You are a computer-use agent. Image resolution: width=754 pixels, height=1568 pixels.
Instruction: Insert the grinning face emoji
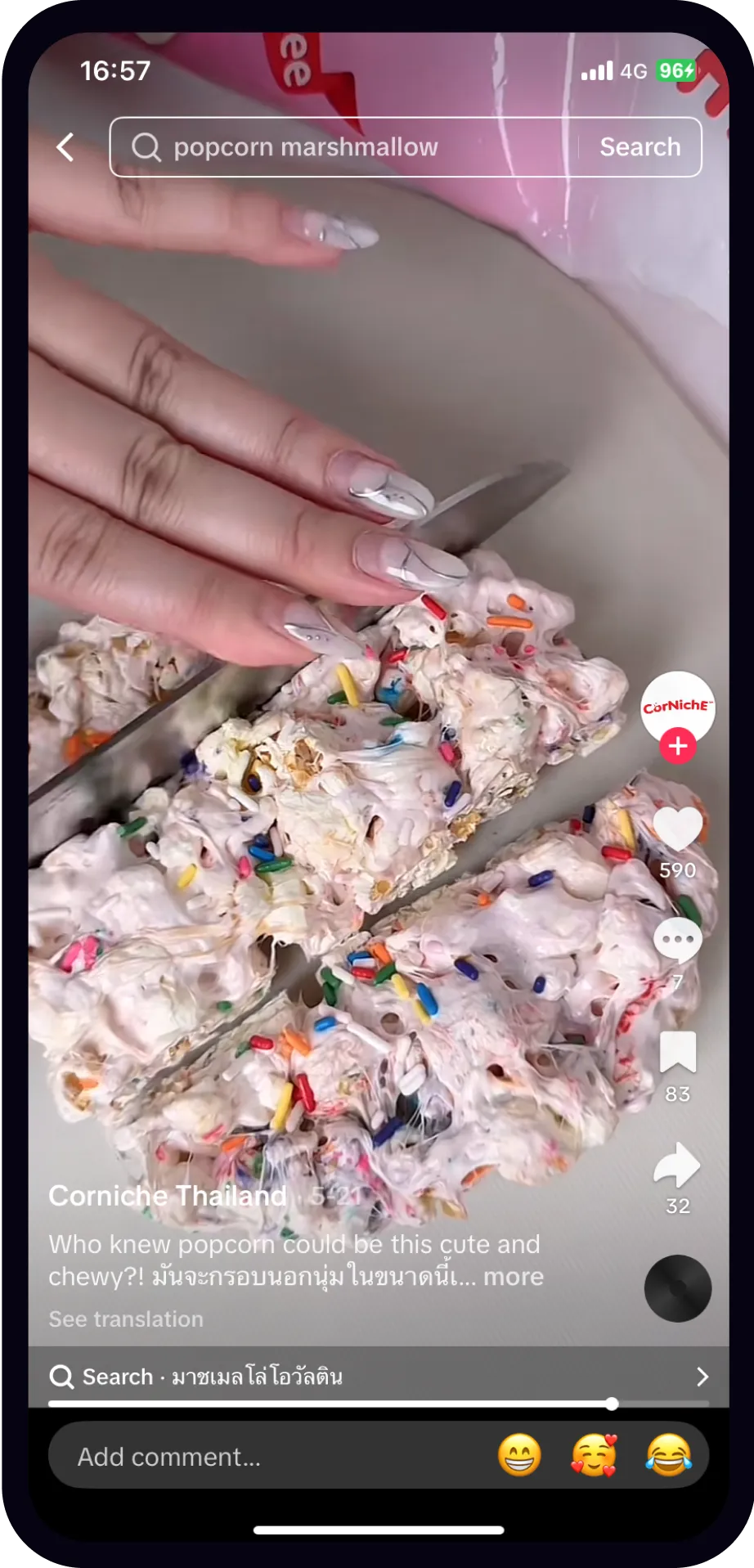(x=520, y=1456)
